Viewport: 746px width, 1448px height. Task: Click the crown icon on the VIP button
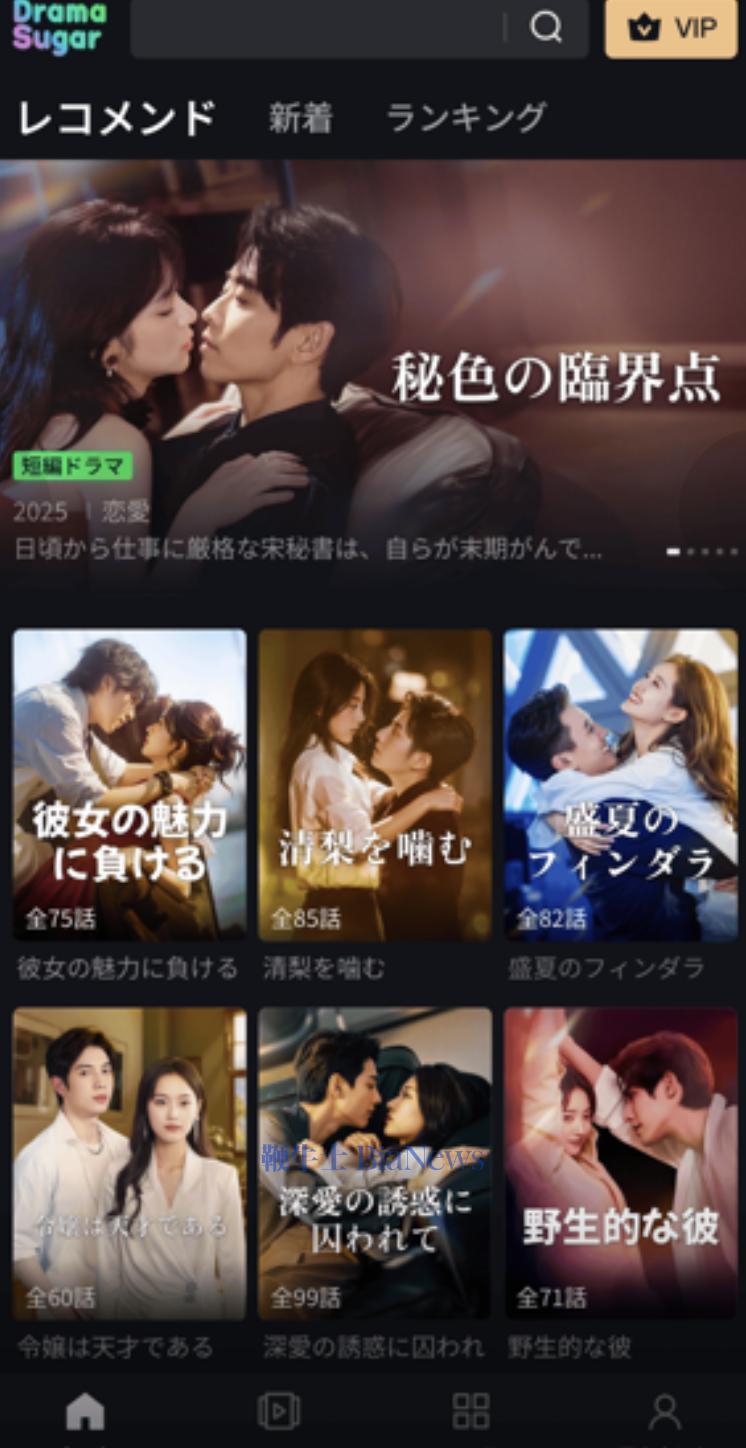tap(642, 28)
